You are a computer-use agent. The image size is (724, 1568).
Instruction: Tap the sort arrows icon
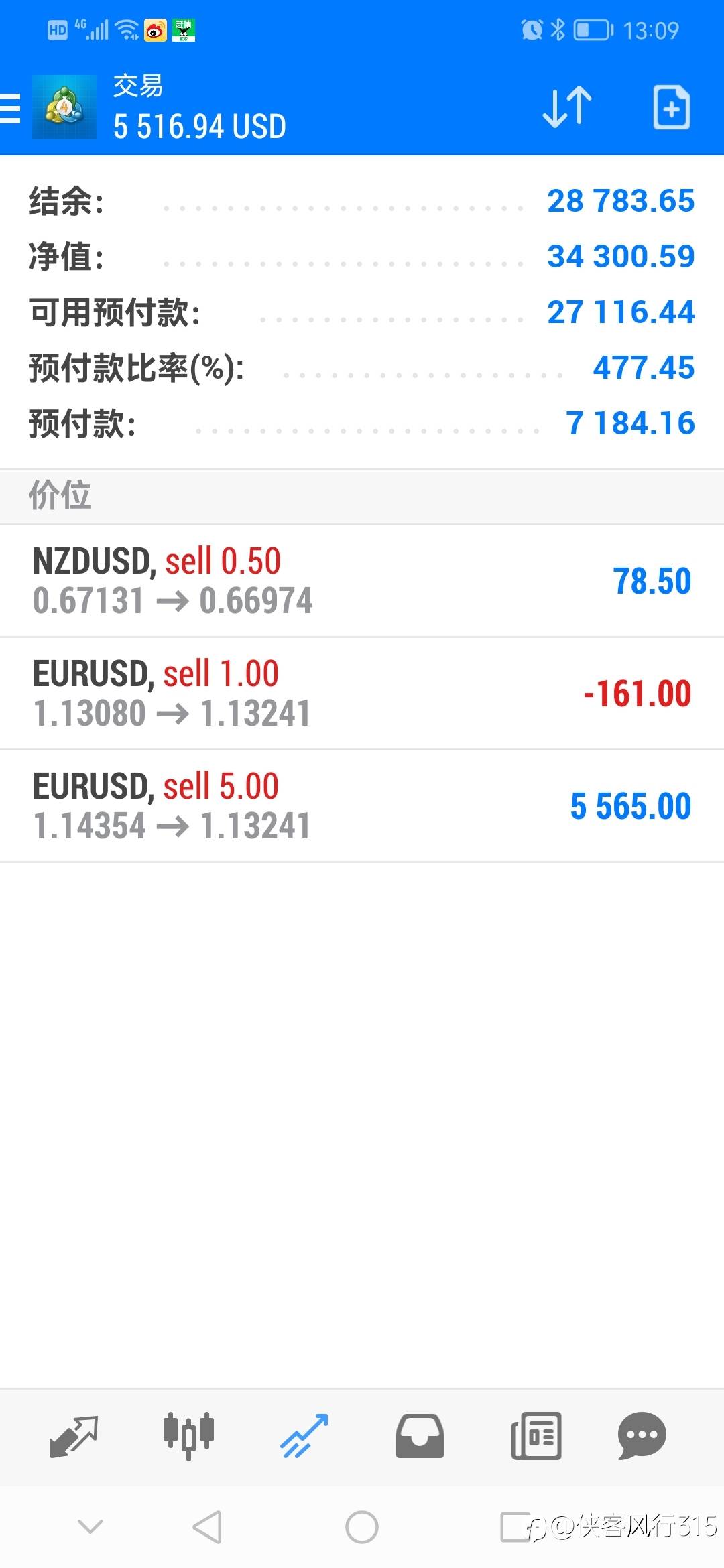pyautogui.click(x=567, y=107)
